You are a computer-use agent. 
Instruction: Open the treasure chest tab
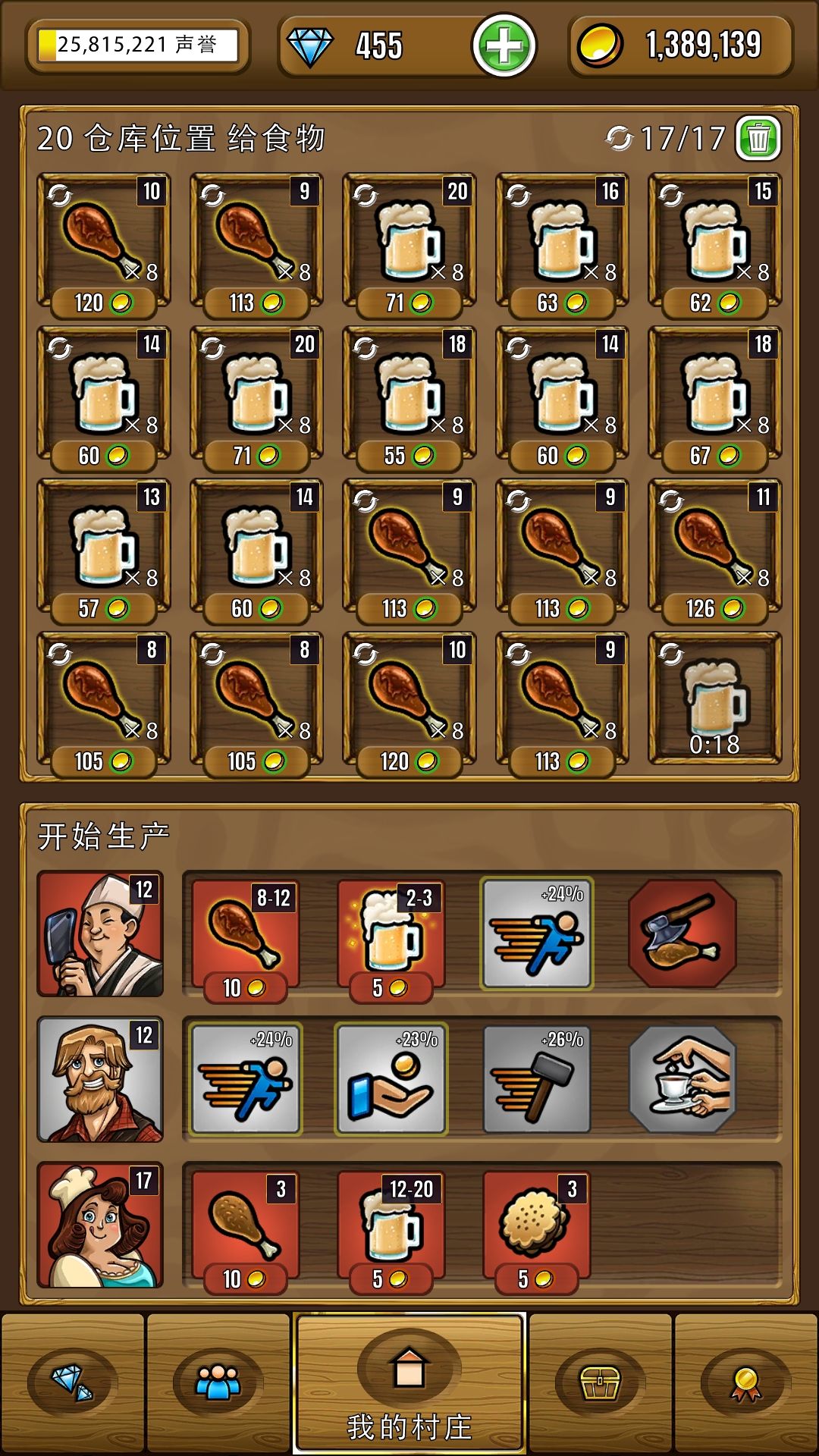600,1383
